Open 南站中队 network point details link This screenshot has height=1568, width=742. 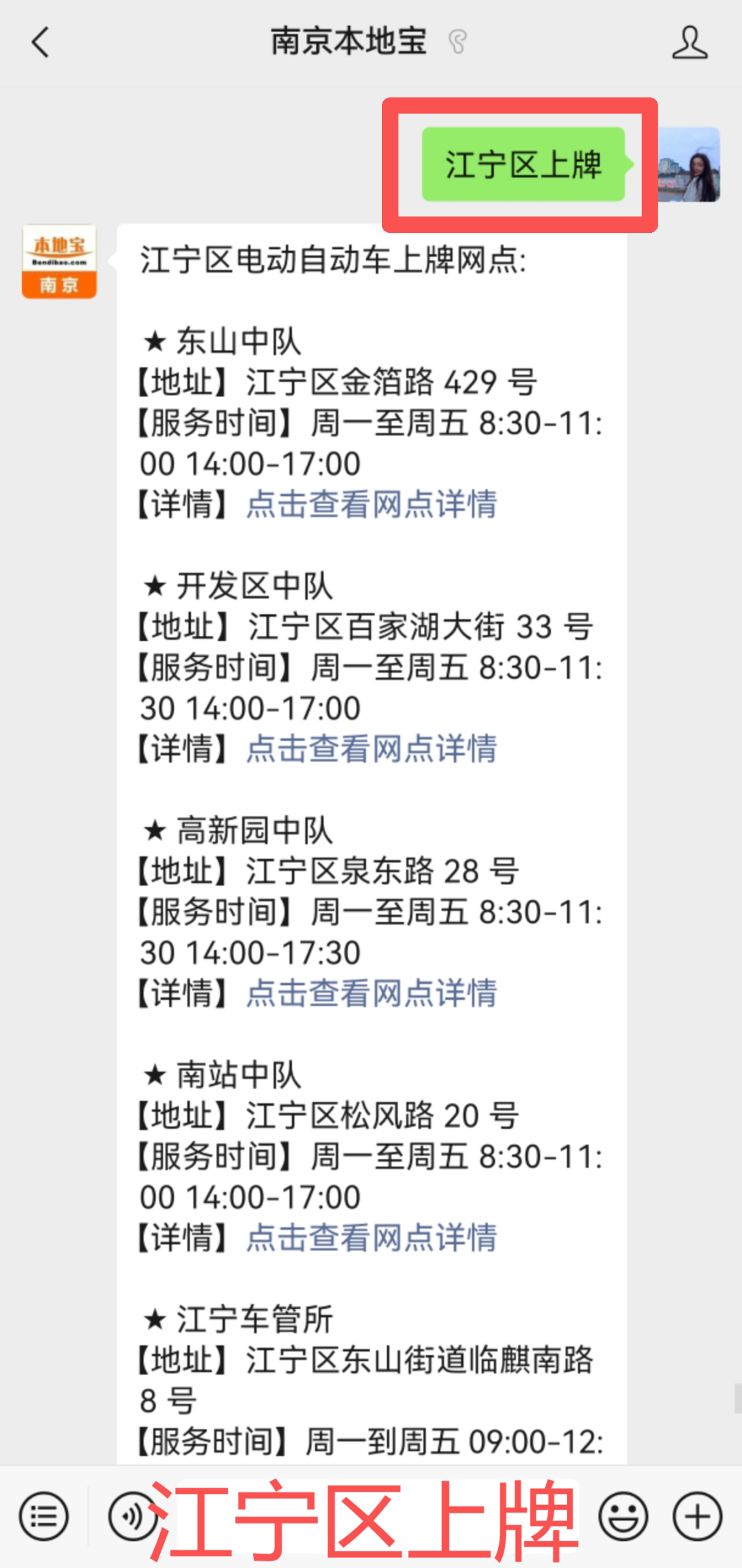pyautogui.click(x=371, y=1237)
